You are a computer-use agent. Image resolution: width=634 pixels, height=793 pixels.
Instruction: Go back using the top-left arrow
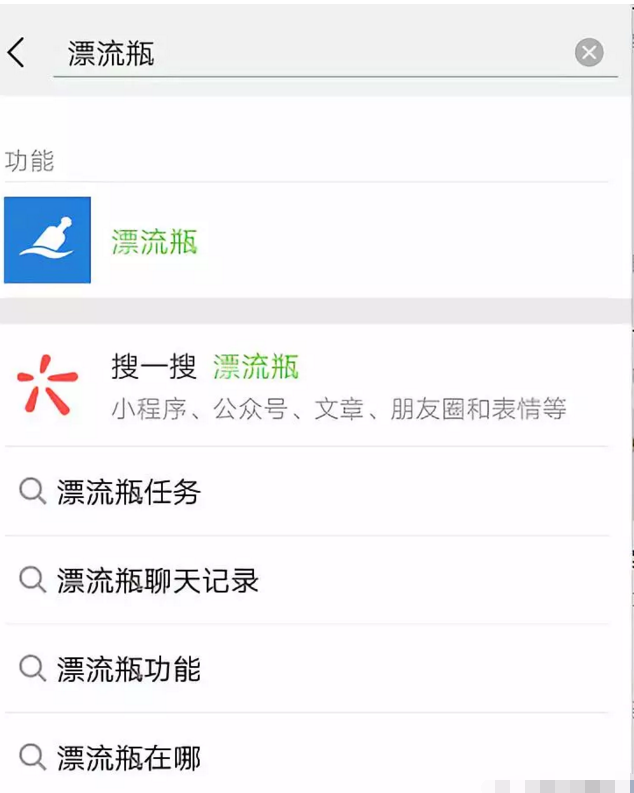click(x=17, y=52)
